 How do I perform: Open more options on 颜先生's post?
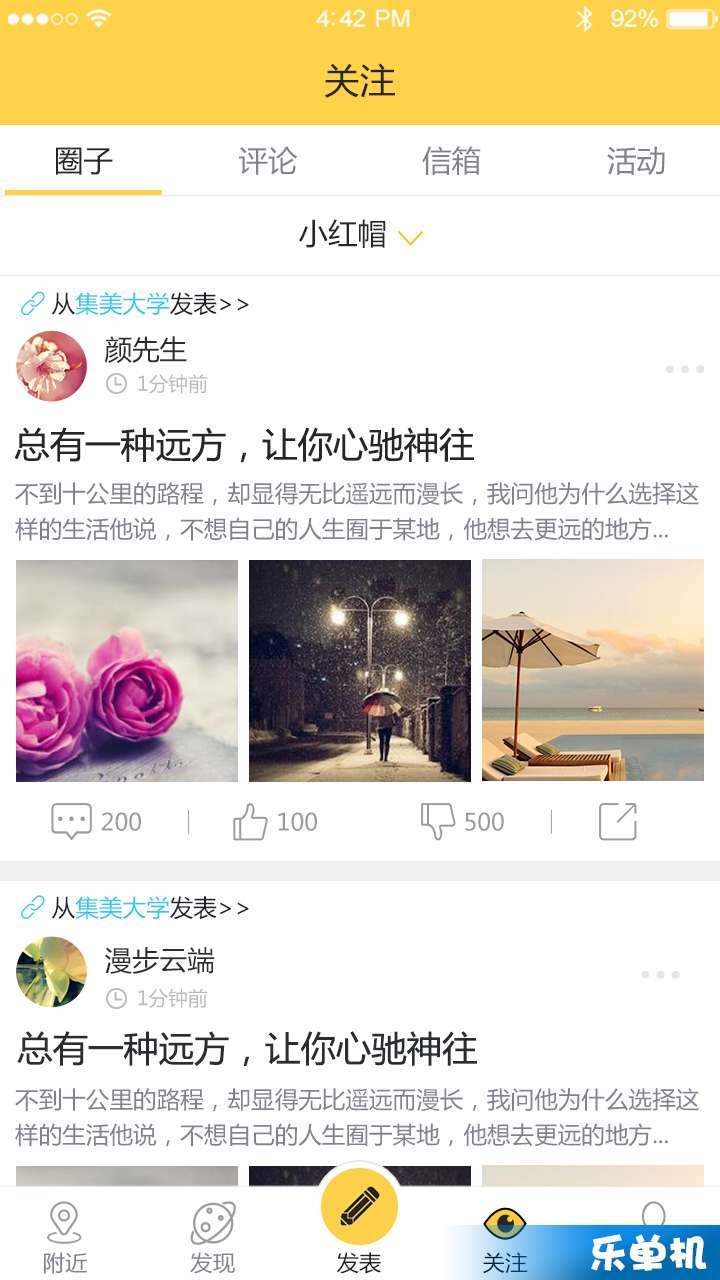click(x=685, y=369)
